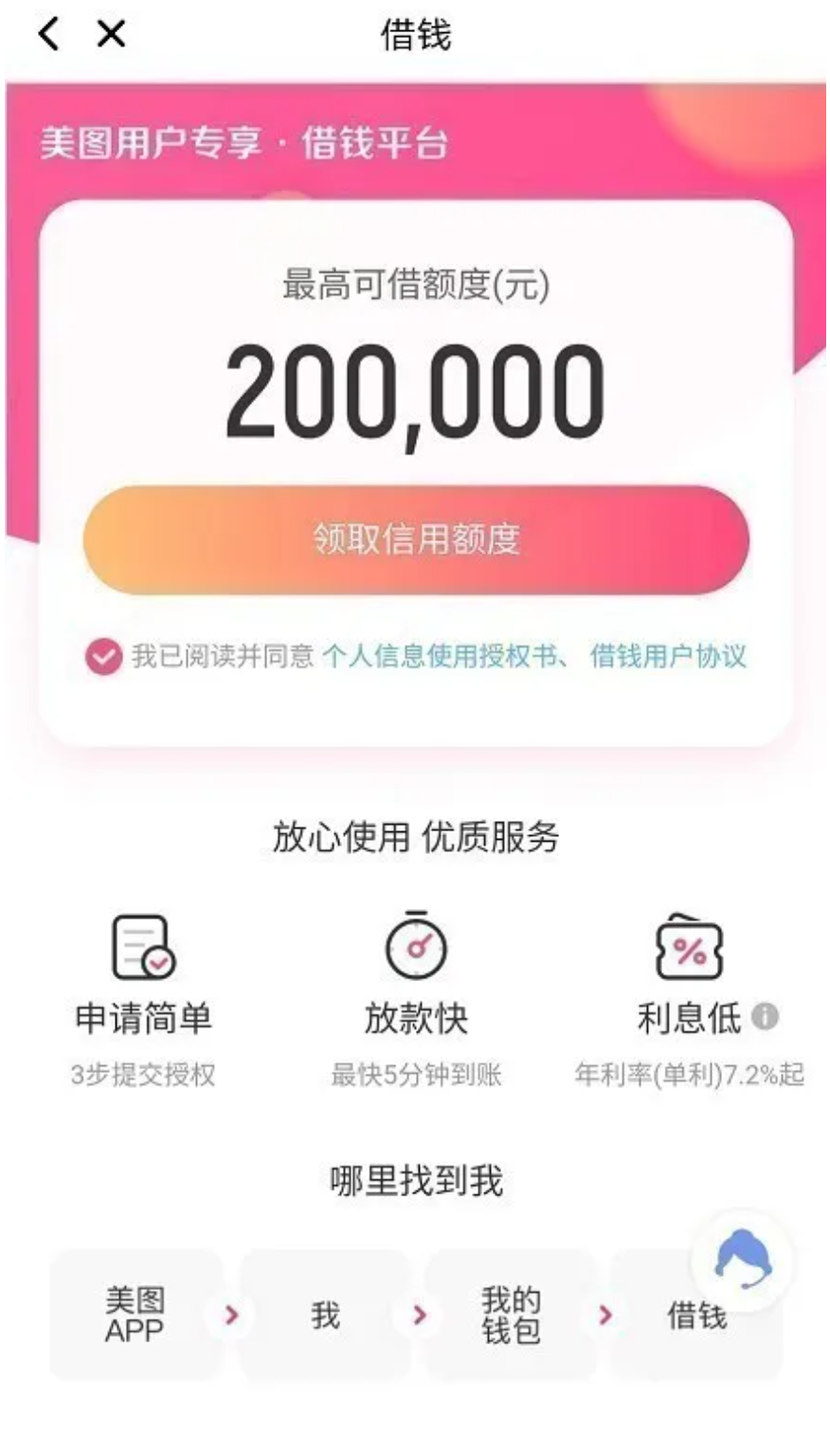The image size is (830, 1456).
Task: Open 借钱用户协议 link
Action: click(668, 656)
